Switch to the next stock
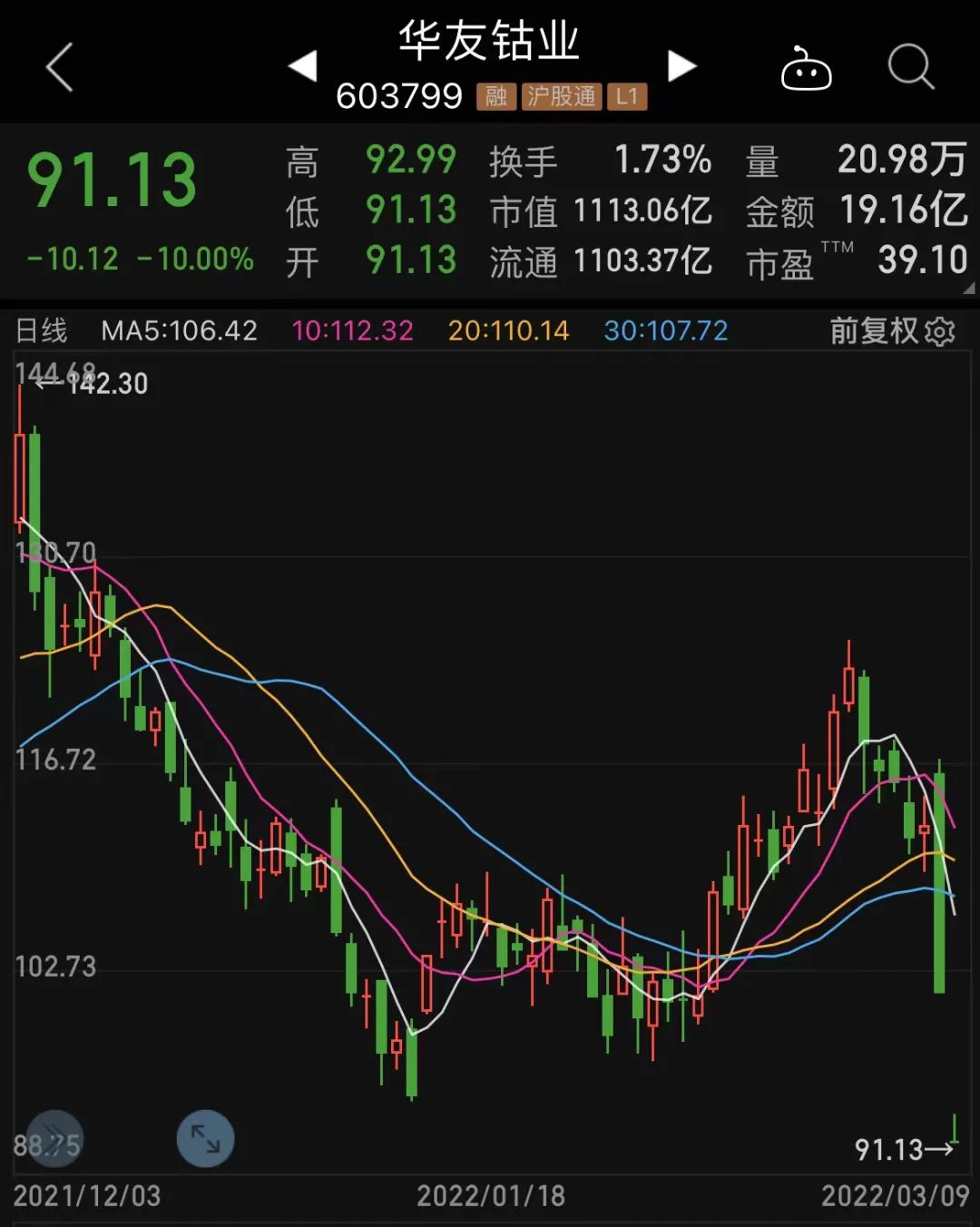Image resolution: width=980 pixels, height=1227 pixels. tap(681, 66)
